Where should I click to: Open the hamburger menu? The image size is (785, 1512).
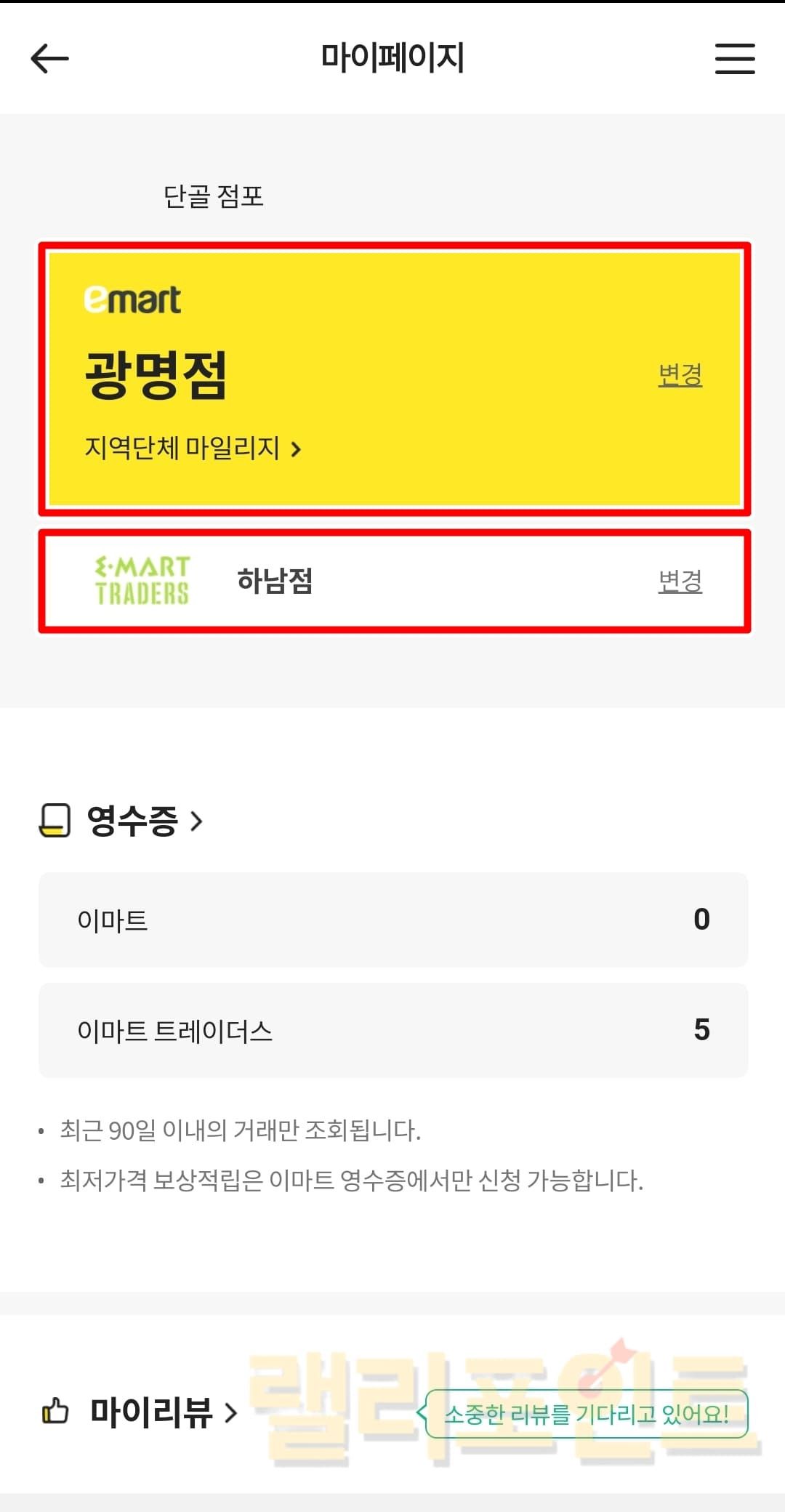click(734, 58)
